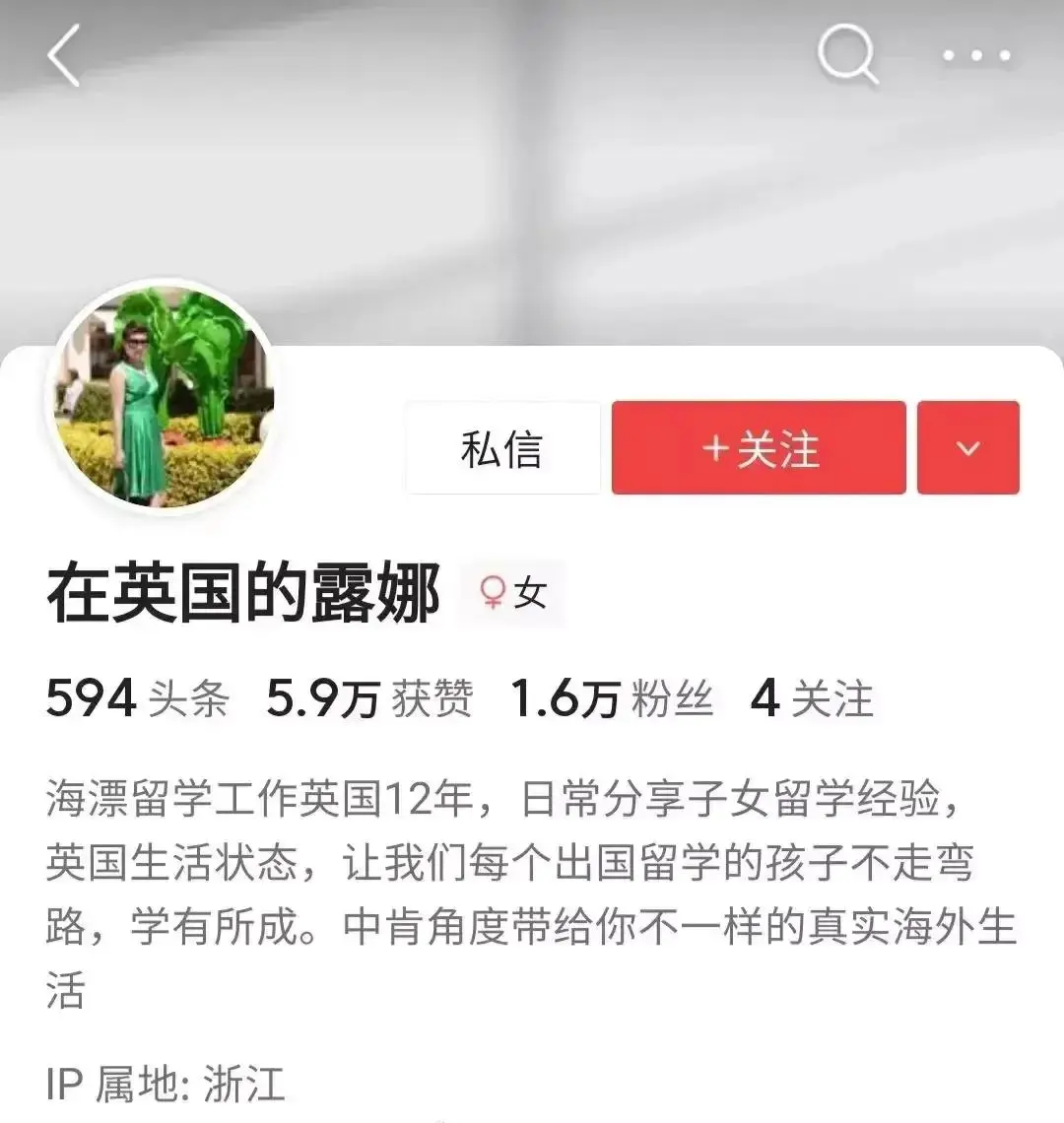The image size is (1064, 1123).
Task: Open the 594 头条 posts list
Action: (138, 699)
